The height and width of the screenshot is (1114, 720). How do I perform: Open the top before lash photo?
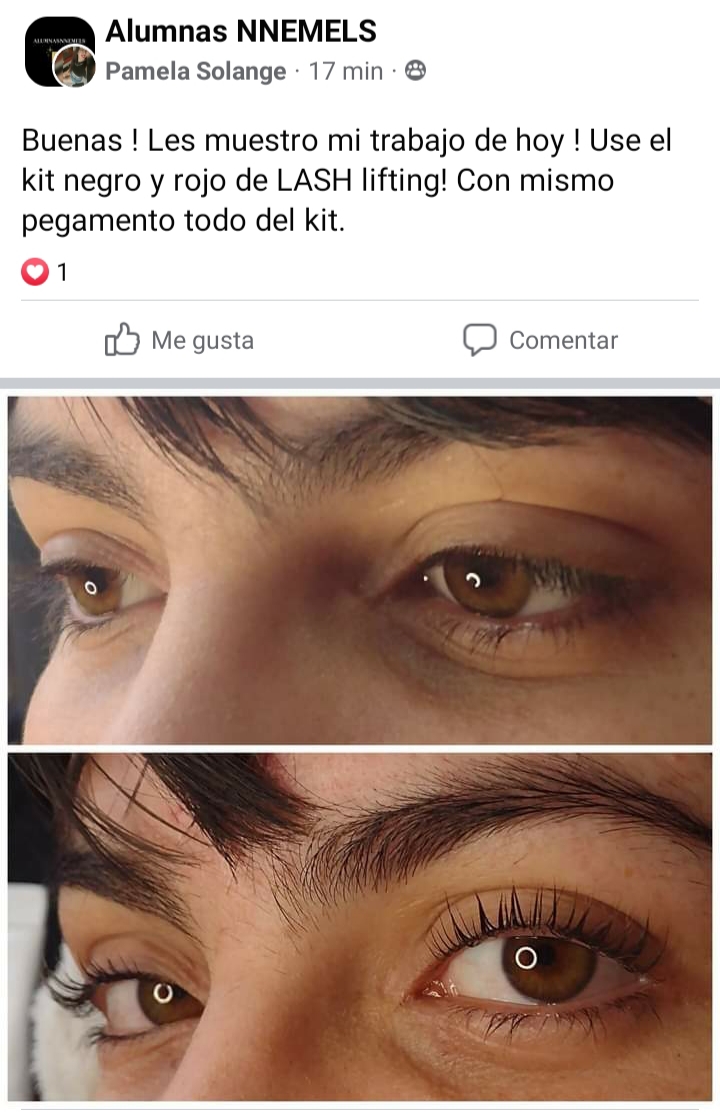(x=360, y=570)
